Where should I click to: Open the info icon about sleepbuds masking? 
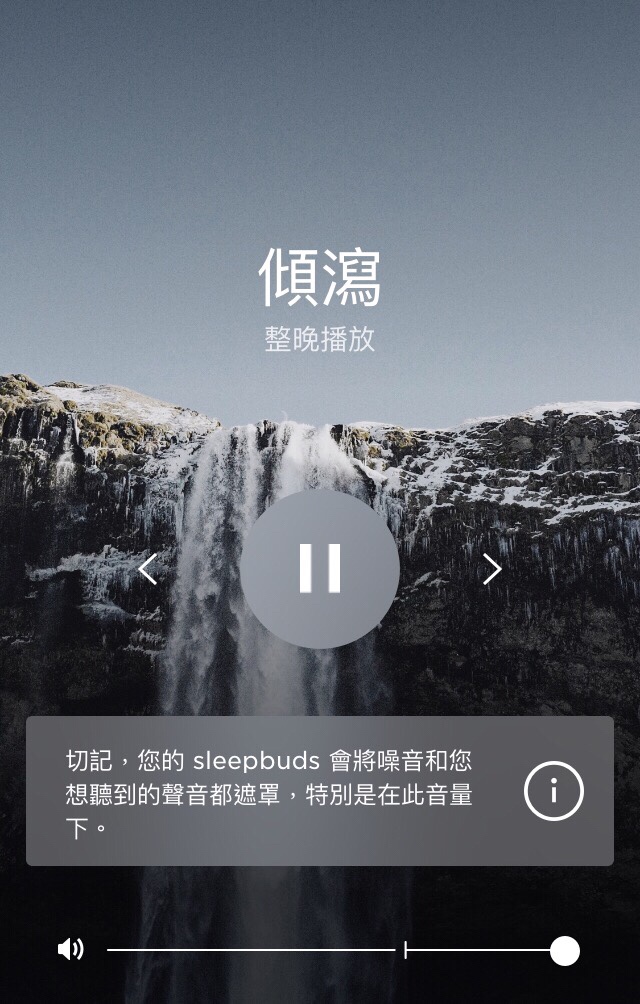coord(553,791)
